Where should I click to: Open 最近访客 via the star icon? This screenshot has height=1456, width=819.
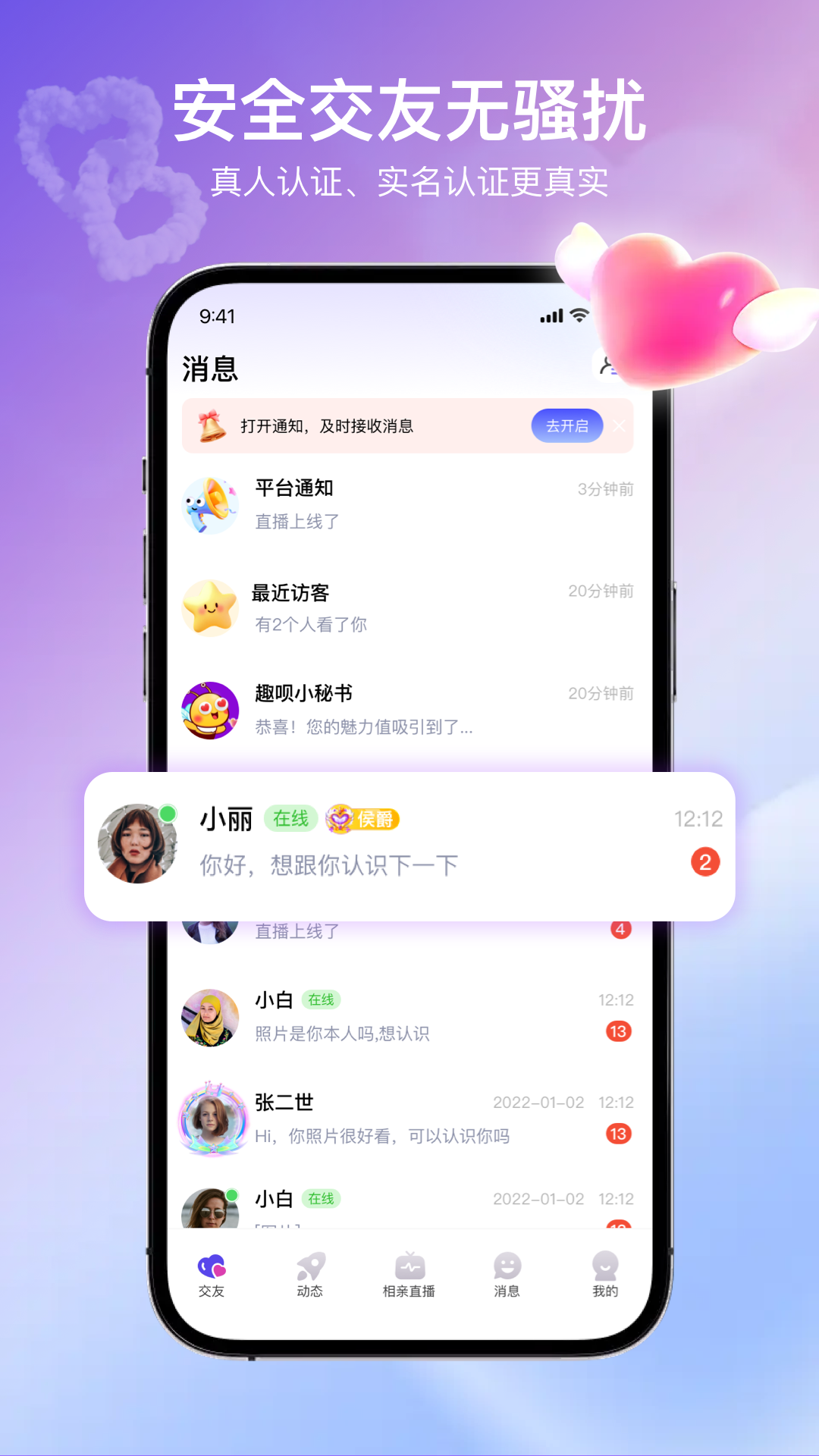pos(210,607)
